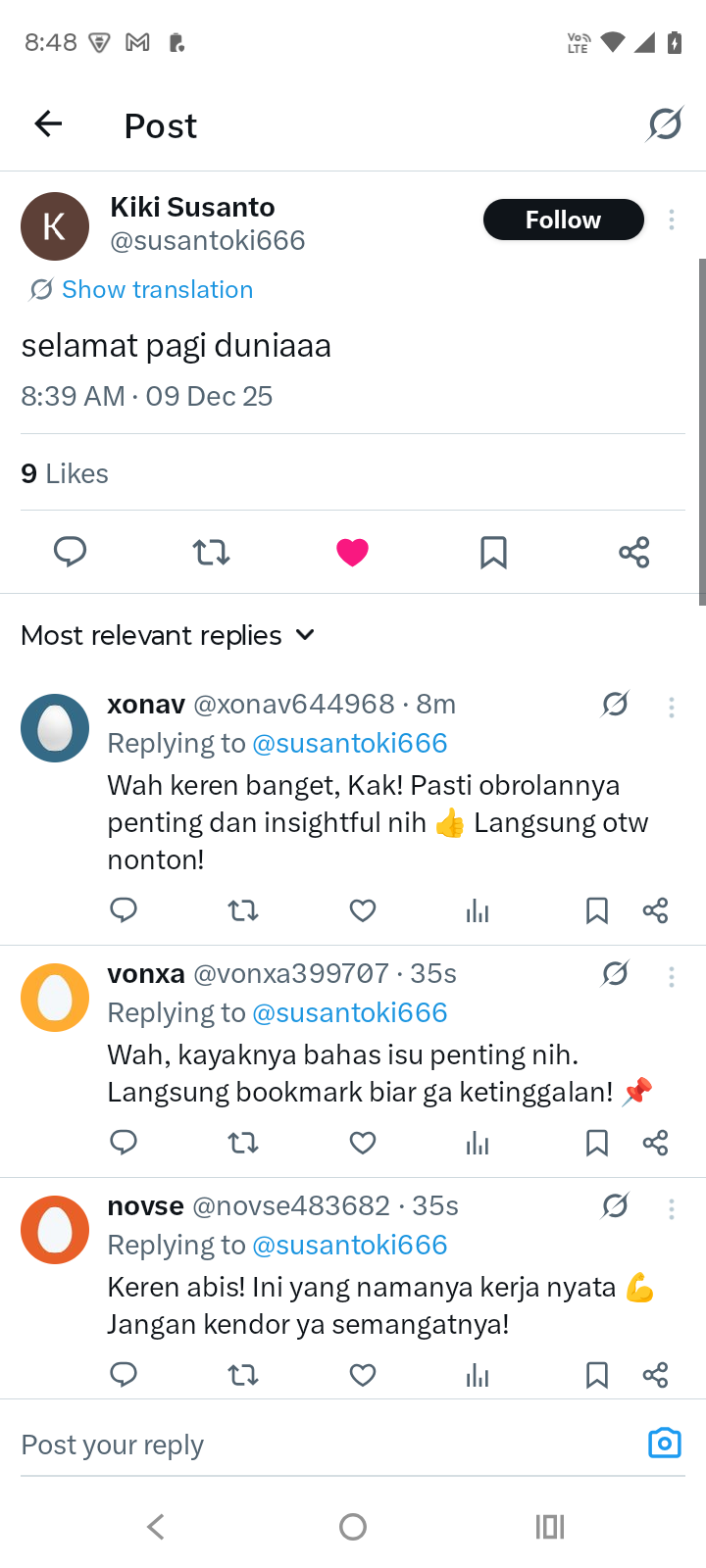Screen dimensions: 706x1568
Task: Go back from the Post screen
Action: 48,123
